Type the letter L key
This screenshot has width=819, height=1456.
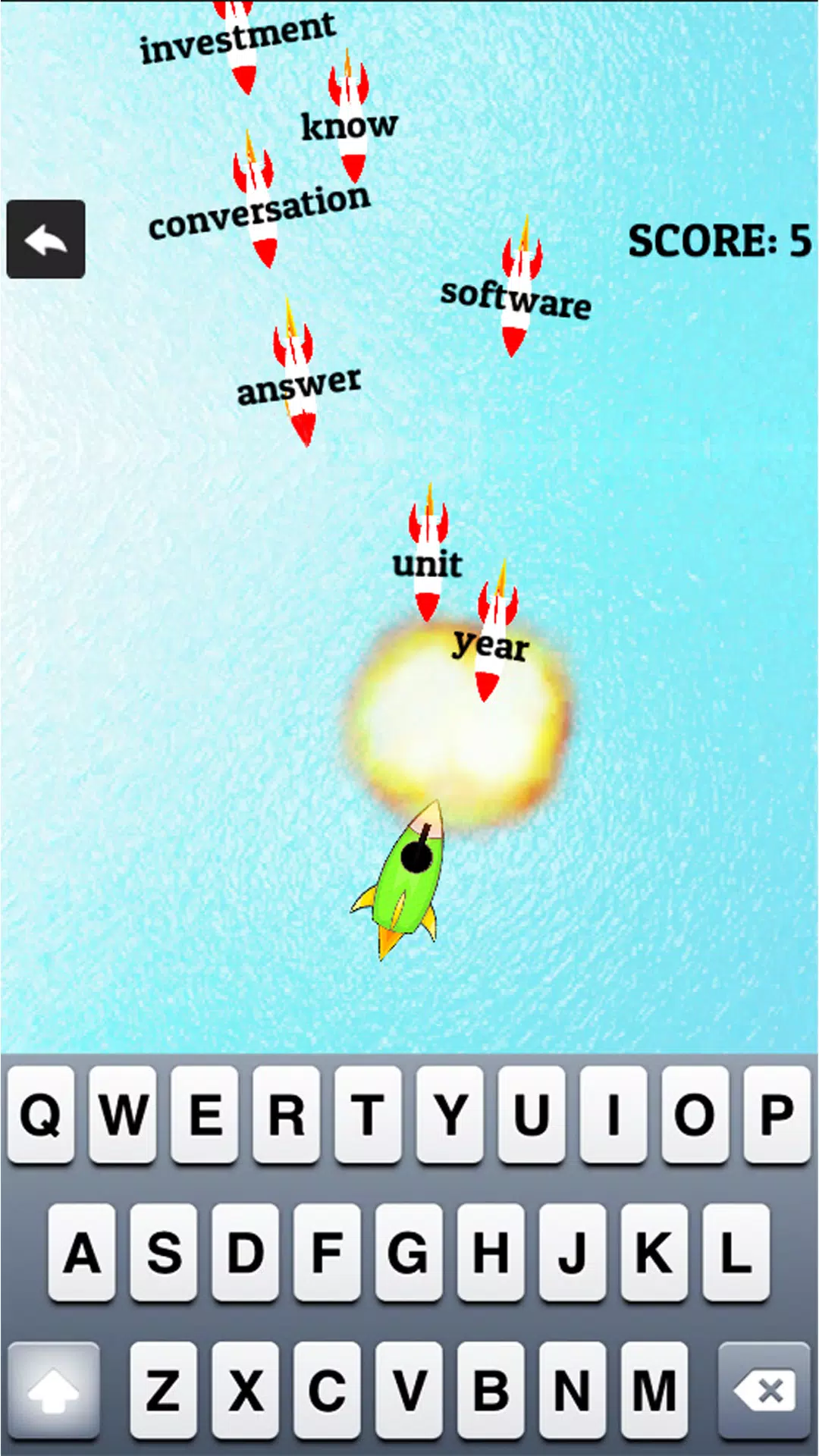pyautogui.click(x=736, y=1252)
